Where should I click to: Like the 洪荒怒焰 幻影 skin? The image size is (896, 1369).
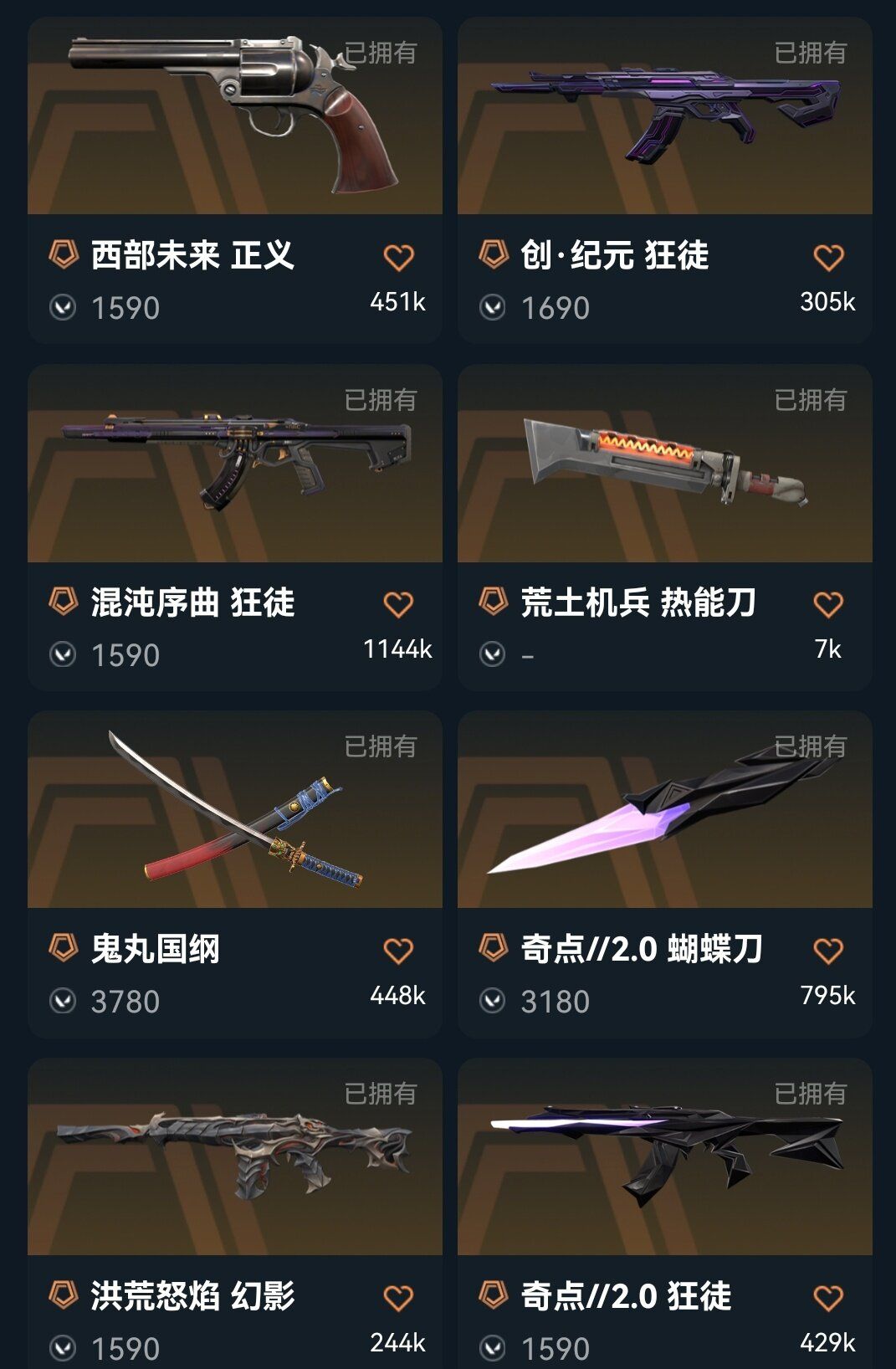click(x=398, y=1298)
